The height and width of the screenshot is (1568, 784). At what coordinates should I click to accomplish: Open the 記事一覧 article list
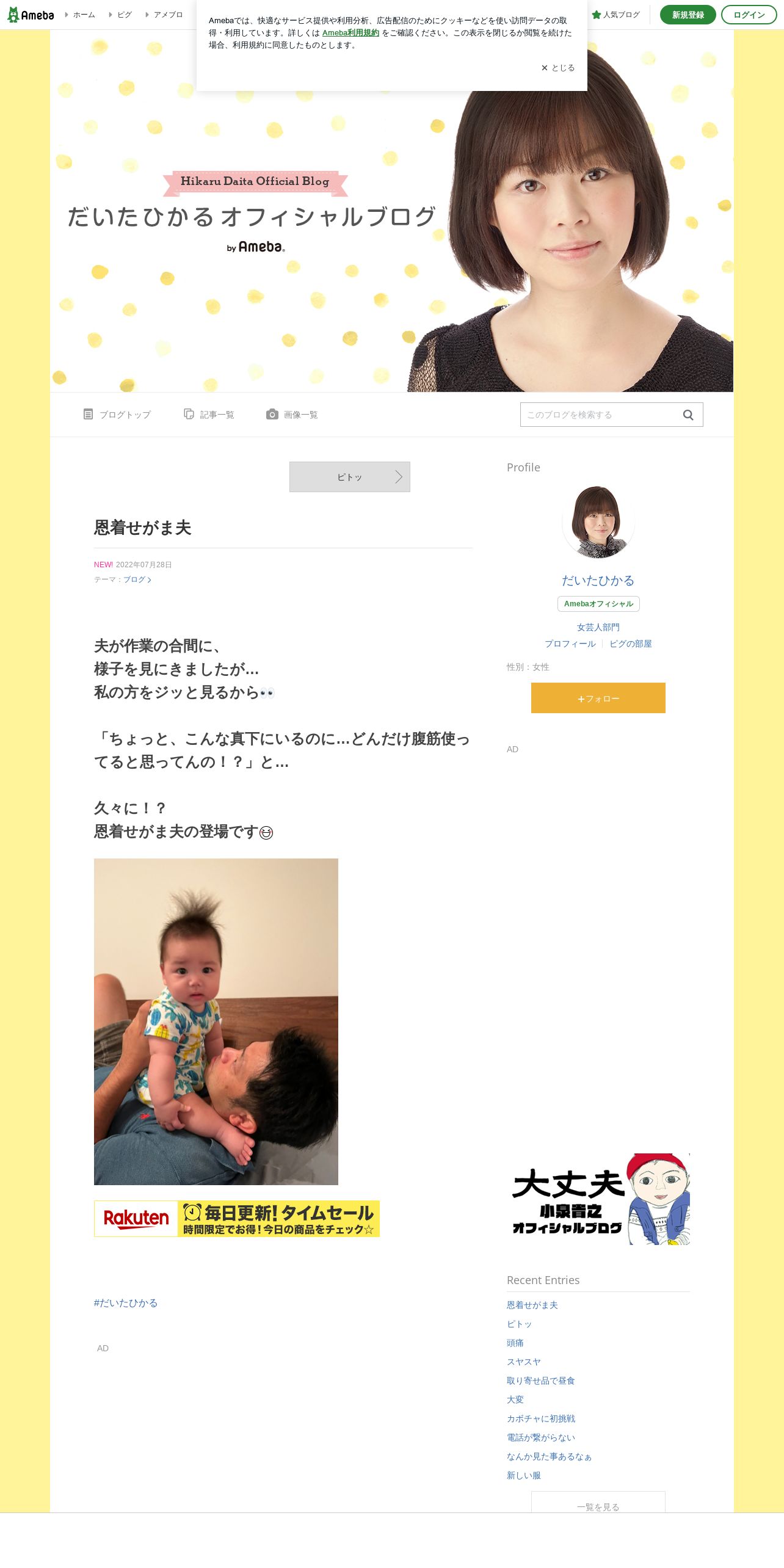[209, 415]
